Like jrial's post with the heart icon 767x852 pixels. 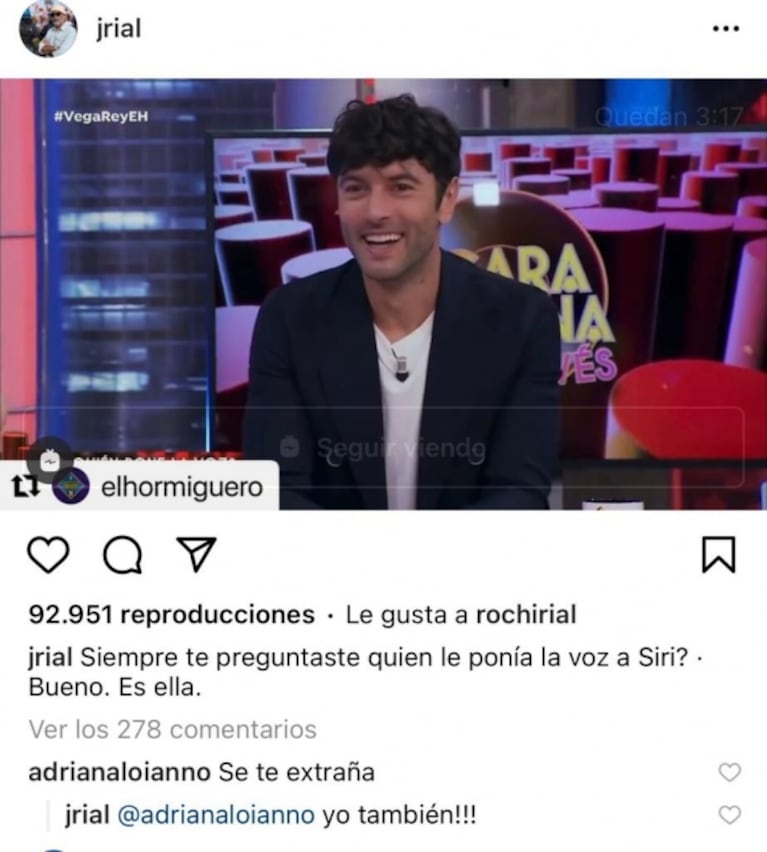[x=48, y=555]
